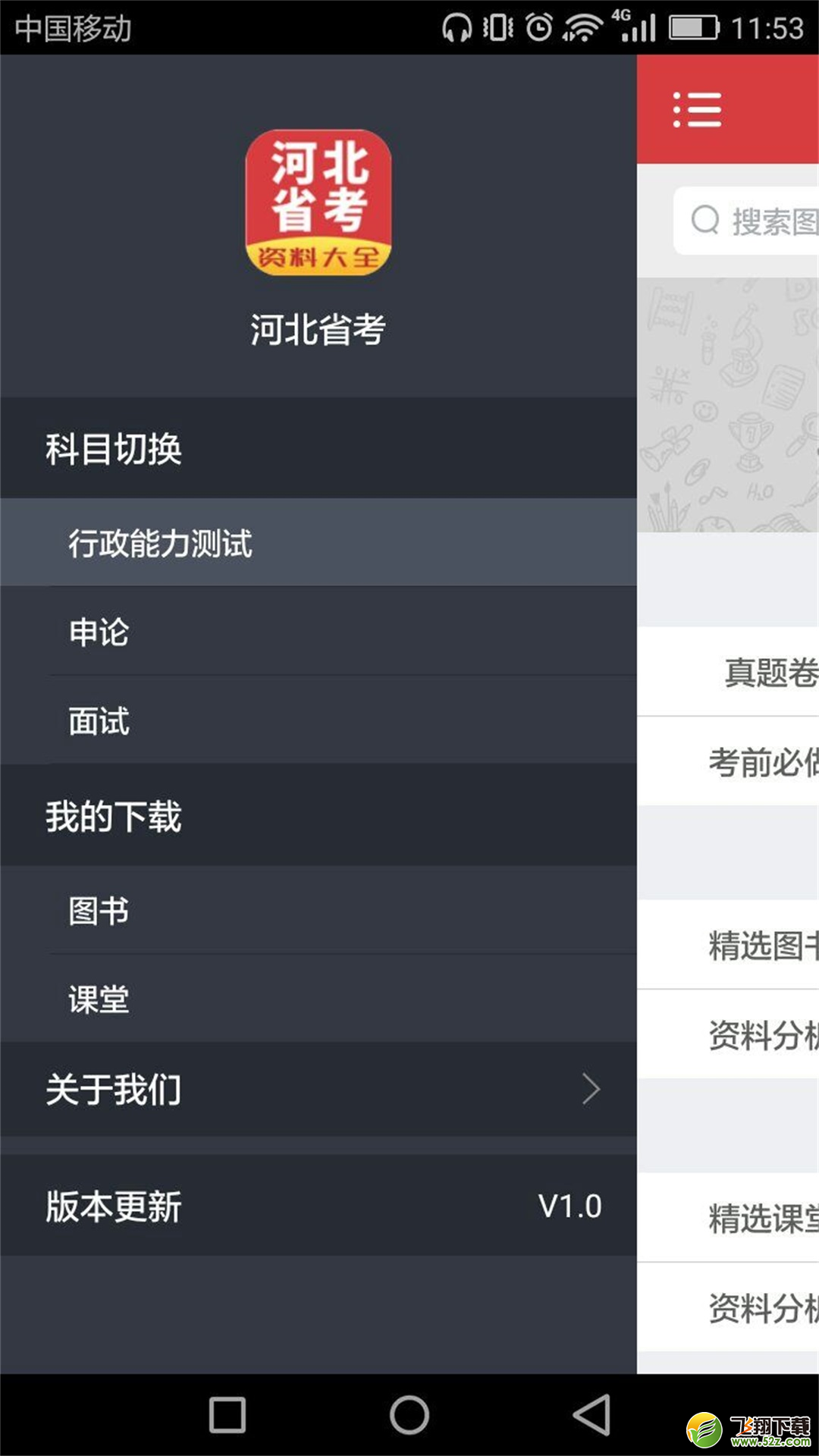Switch subject to 申论
This screenshot has height=1456, width=819.
coord(318,631)
